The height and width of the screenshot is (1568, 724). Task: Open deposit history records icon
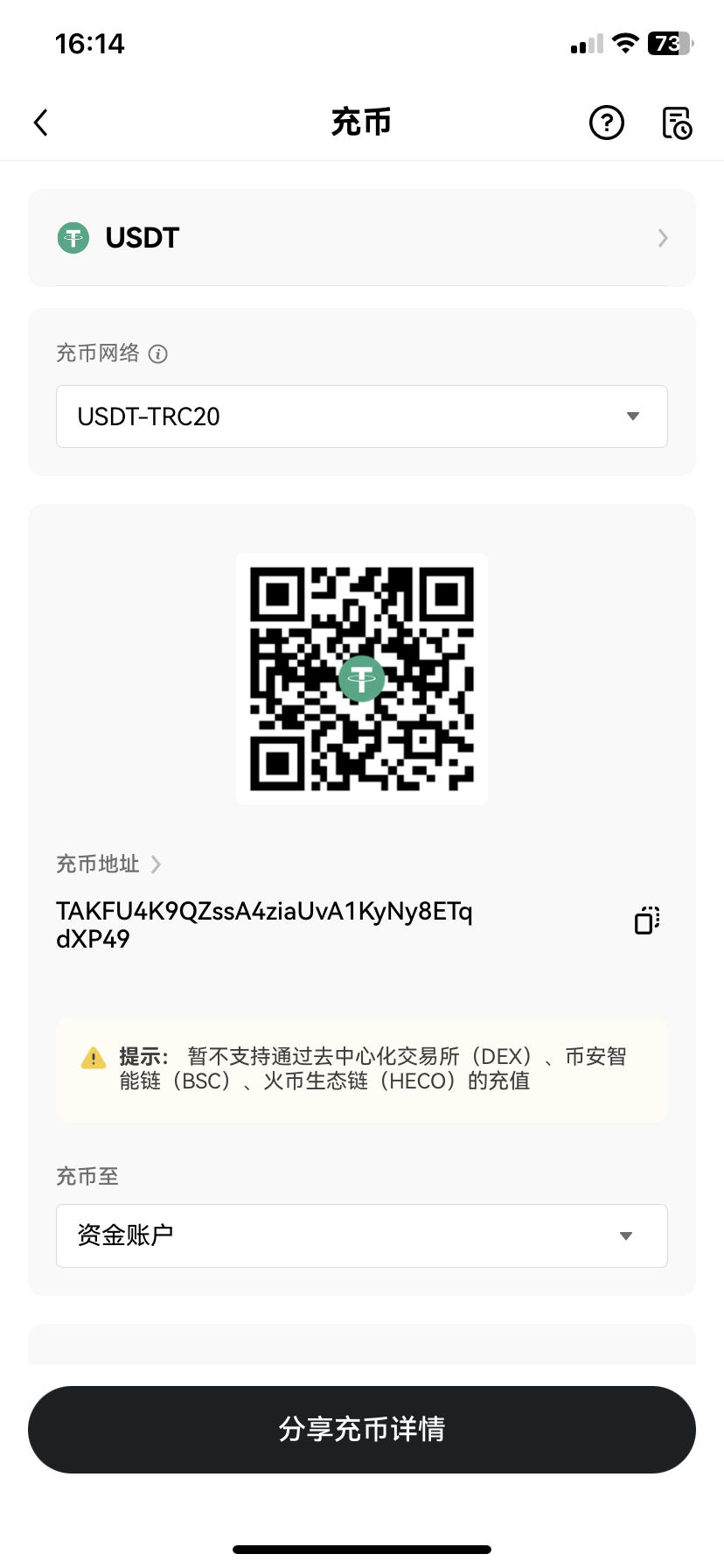tap(676, 122)
